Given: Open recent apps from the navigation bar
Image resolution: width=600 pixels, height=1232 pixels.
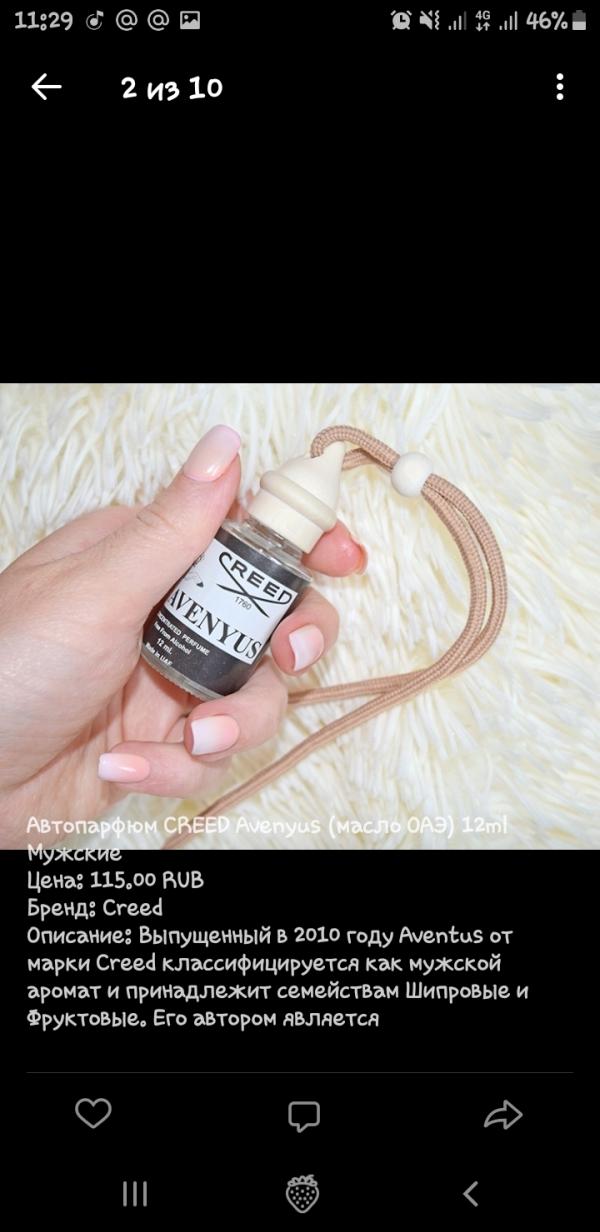Looking at the screenshot, I should (x=135, y=1193).
